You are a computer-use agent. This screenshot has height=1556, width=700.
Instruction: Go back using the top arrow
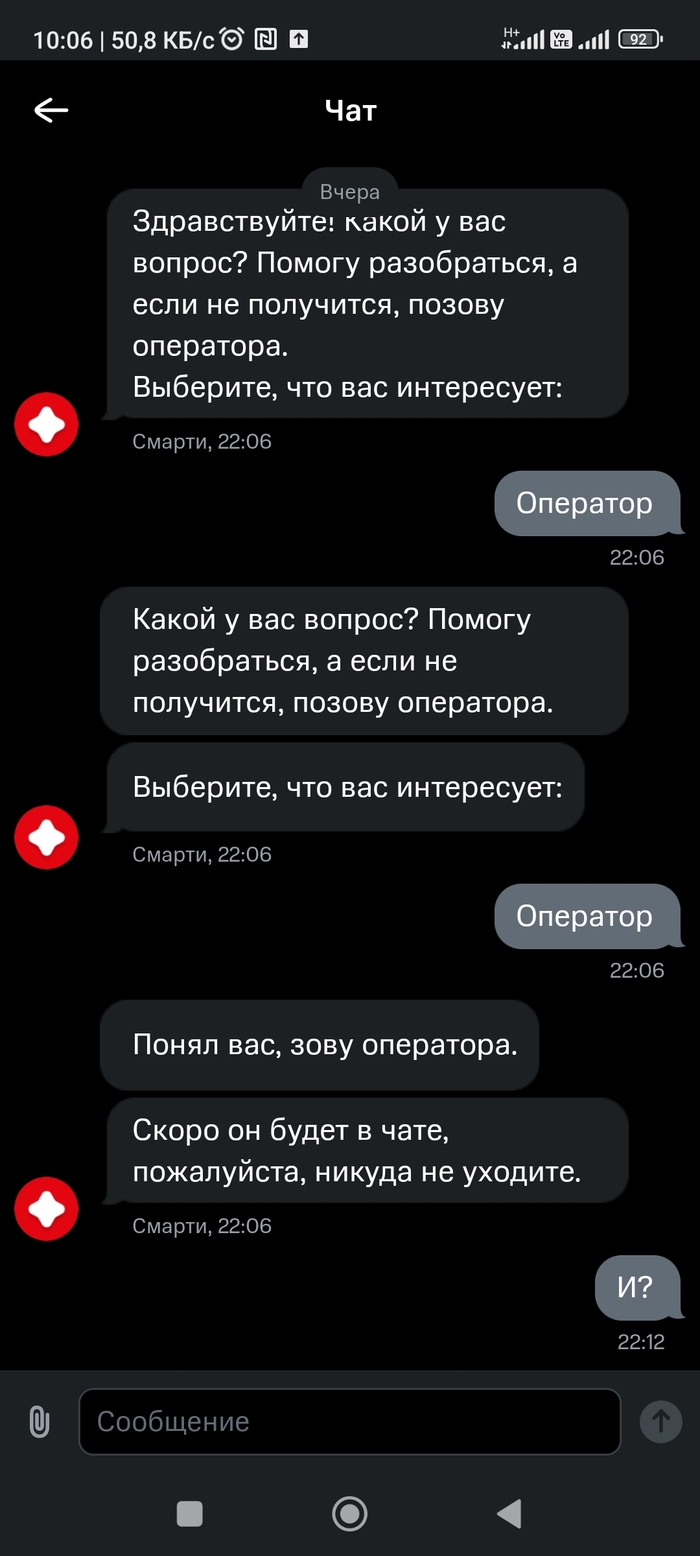tap(51, 110)
